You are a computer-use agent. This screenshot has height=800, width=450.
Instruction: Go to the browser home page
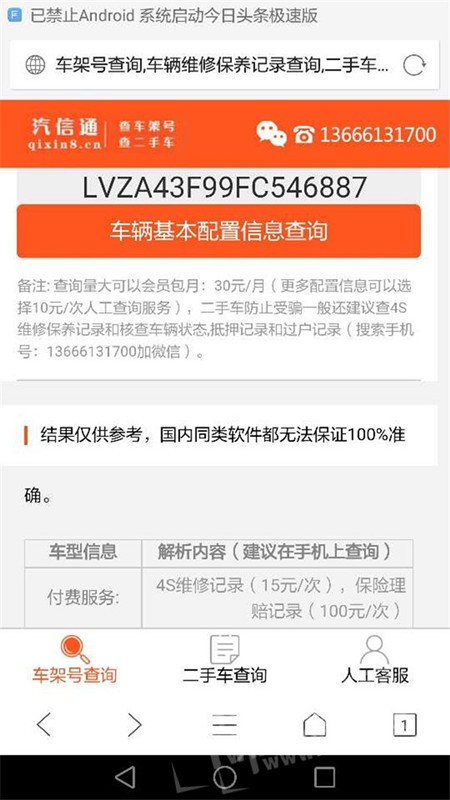point(314,724)
